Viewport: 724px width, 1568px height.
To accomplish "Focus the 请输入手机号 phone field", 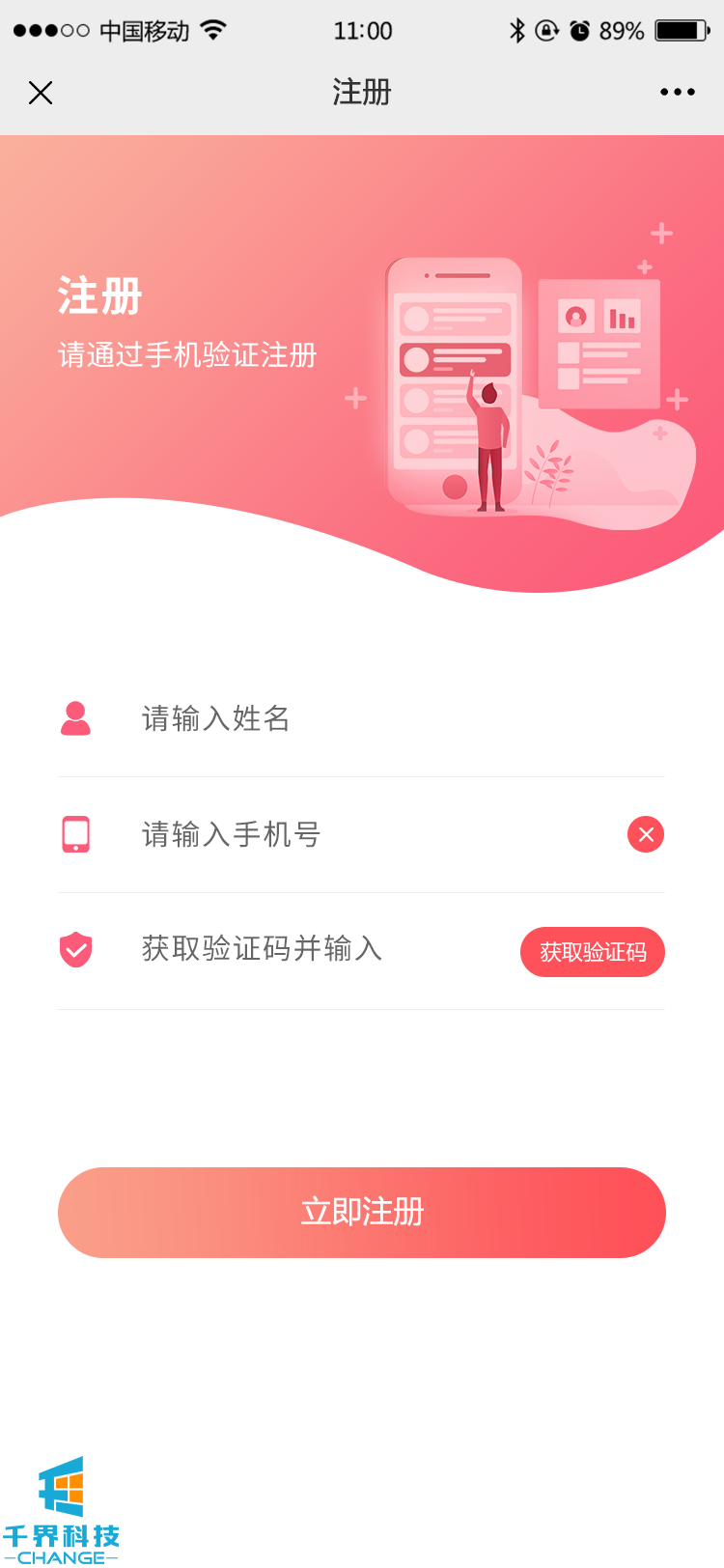I will [x=367, y=834].
